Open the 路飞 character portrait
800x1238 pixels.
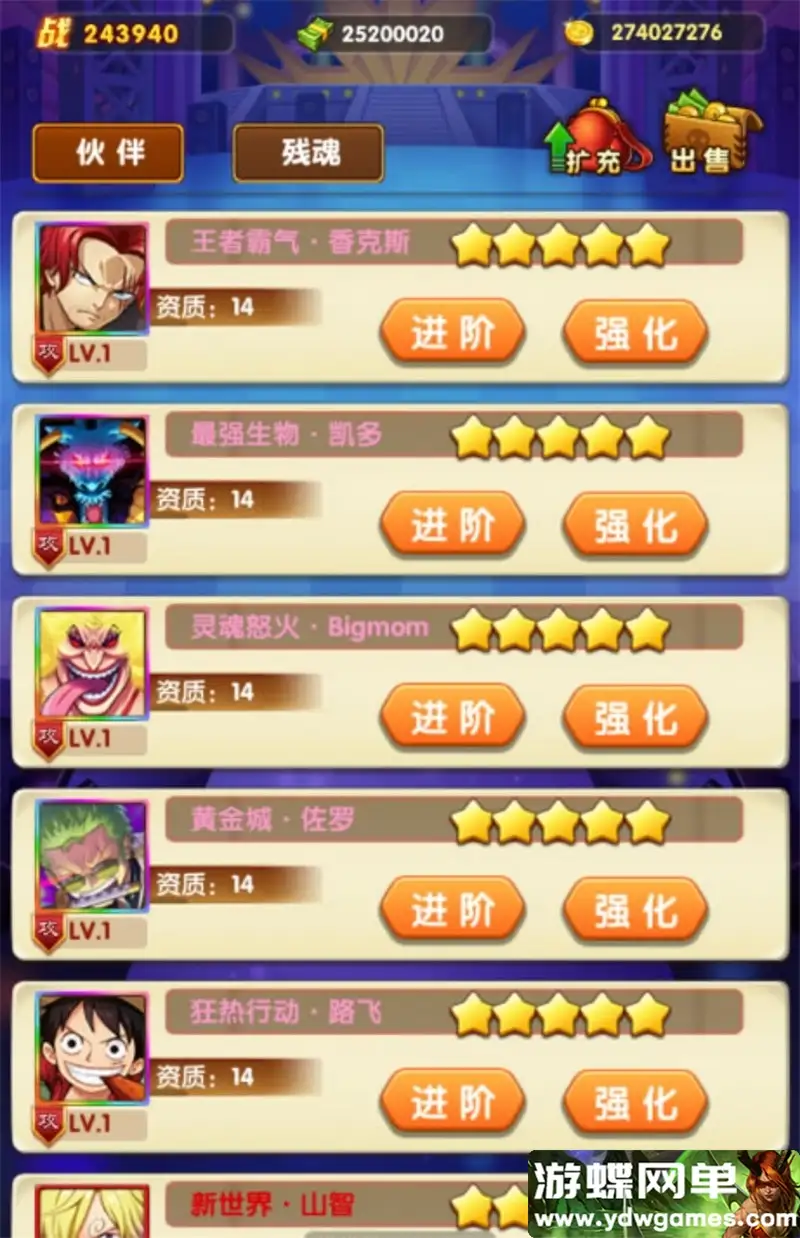tap(92, 1048)
